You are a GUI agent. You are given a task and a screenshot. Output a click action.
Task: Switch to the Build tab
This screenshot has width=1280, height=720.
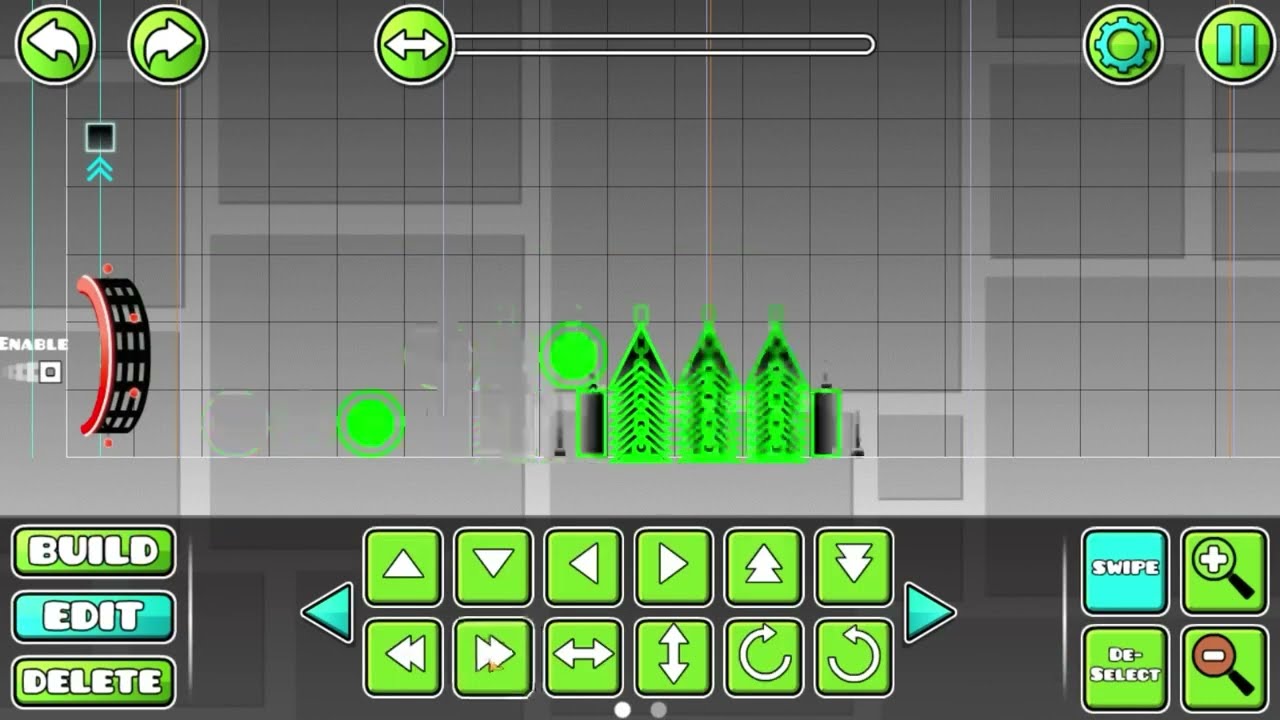pyautogui.click(x=93, y=551)
